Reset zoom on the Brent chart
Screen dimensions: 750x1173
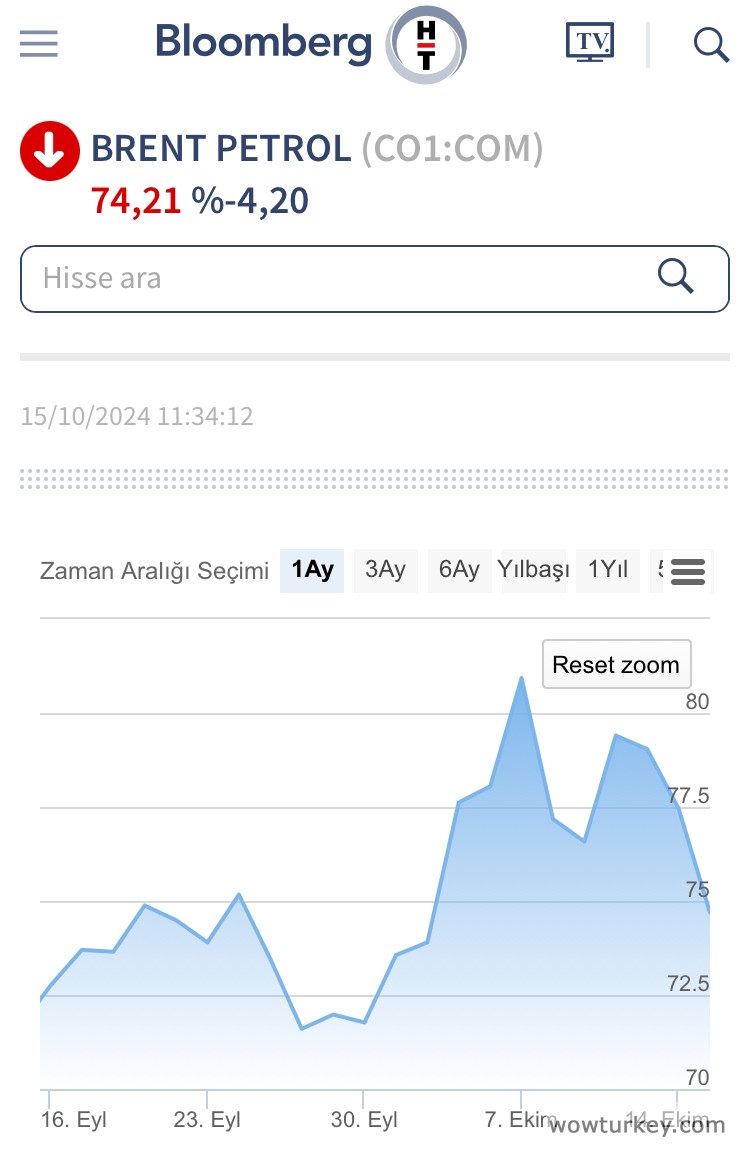(x=616, y=665)
